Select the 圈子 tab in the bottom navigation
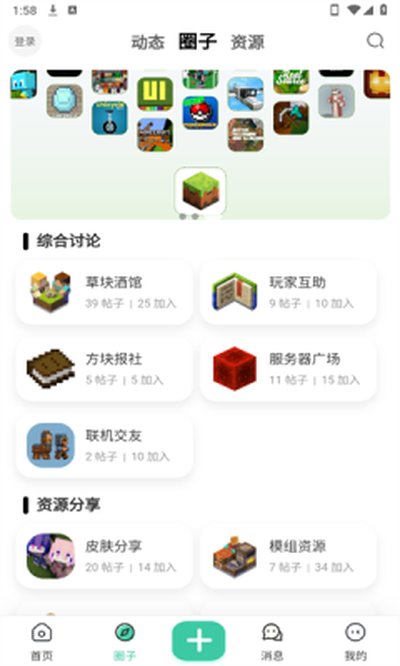 pyautogui.click(x=125, y=642)
